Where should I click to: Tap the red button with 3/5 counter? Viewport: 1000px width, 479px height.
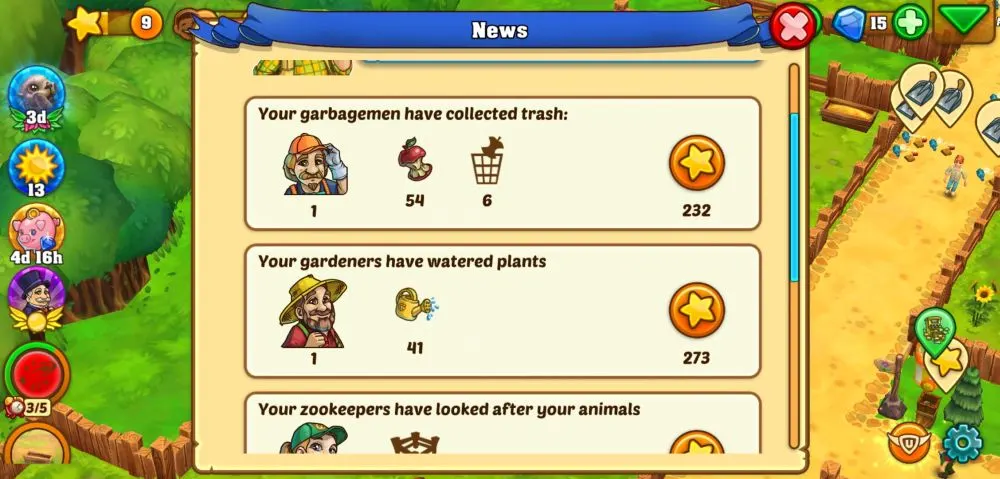(x=37, y=375)
